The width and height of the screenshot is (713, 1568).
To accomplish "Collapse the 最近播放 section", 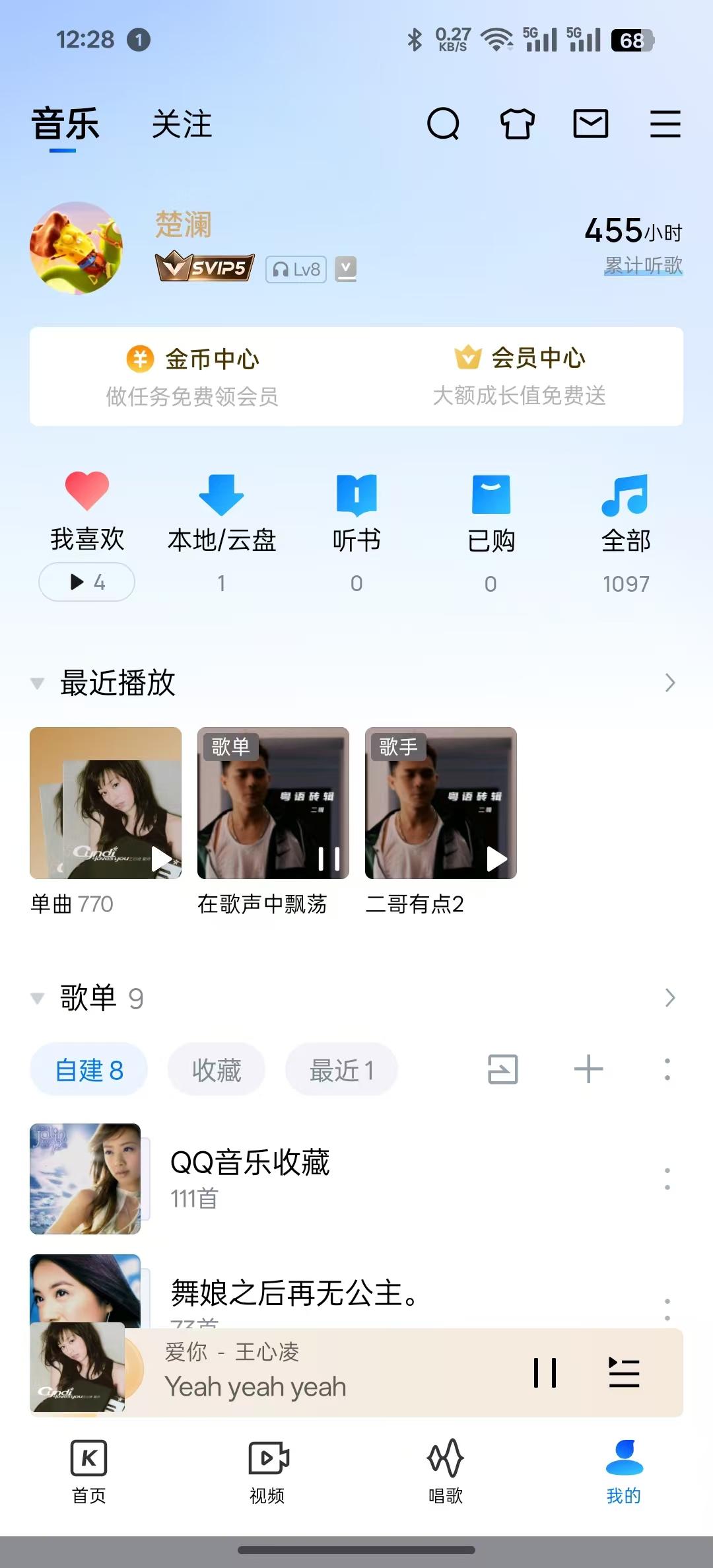I will click(38, 684).
